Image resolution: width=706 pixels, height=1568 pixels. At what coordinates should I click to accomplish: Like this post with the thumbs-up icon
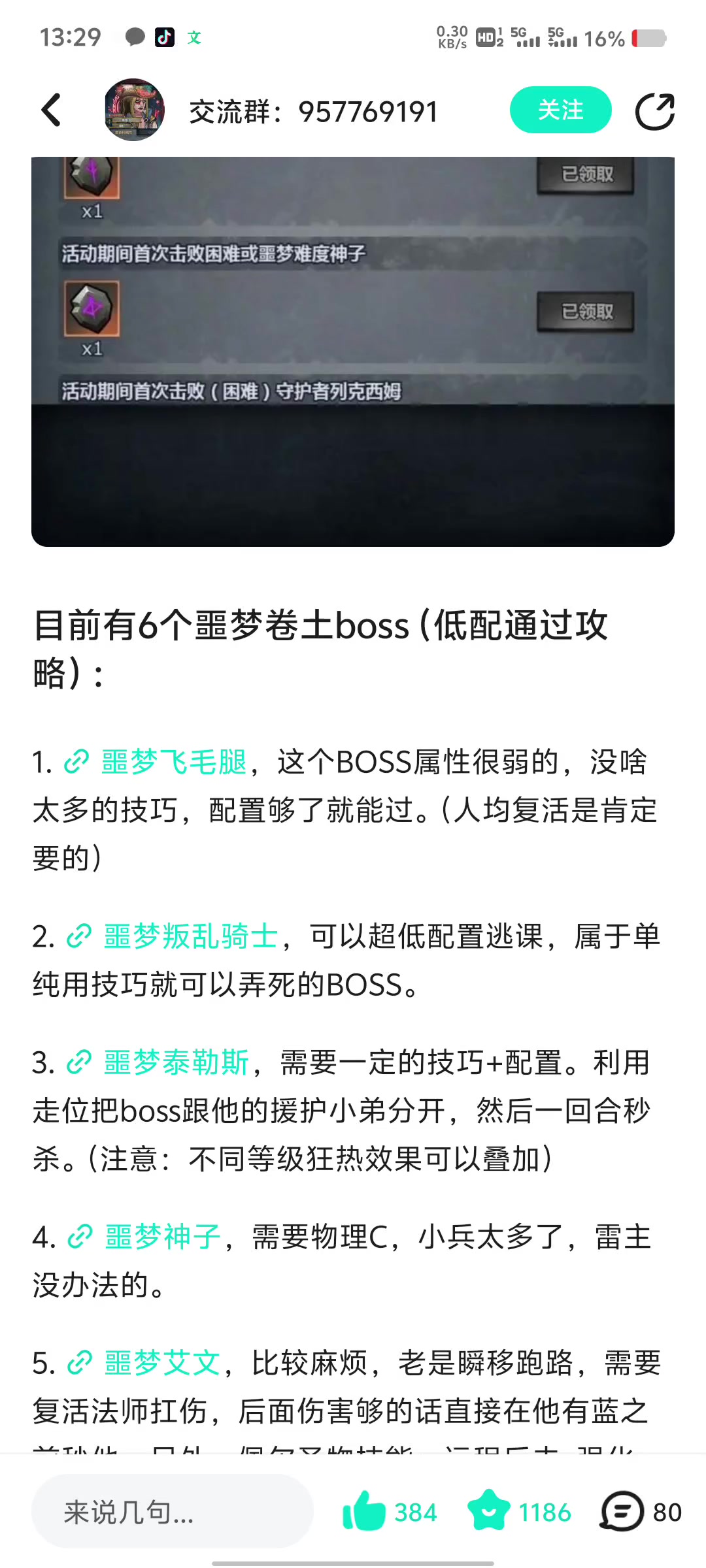pos(365,1511)
